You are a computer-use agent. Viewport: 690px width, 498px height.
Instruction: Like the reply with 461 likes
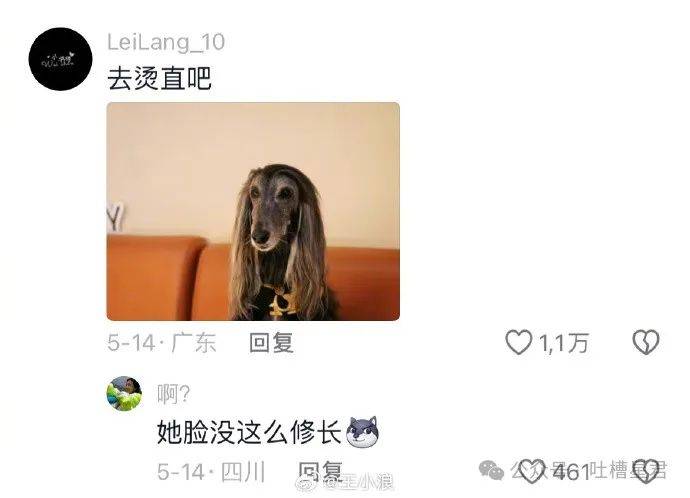(533, 471)
